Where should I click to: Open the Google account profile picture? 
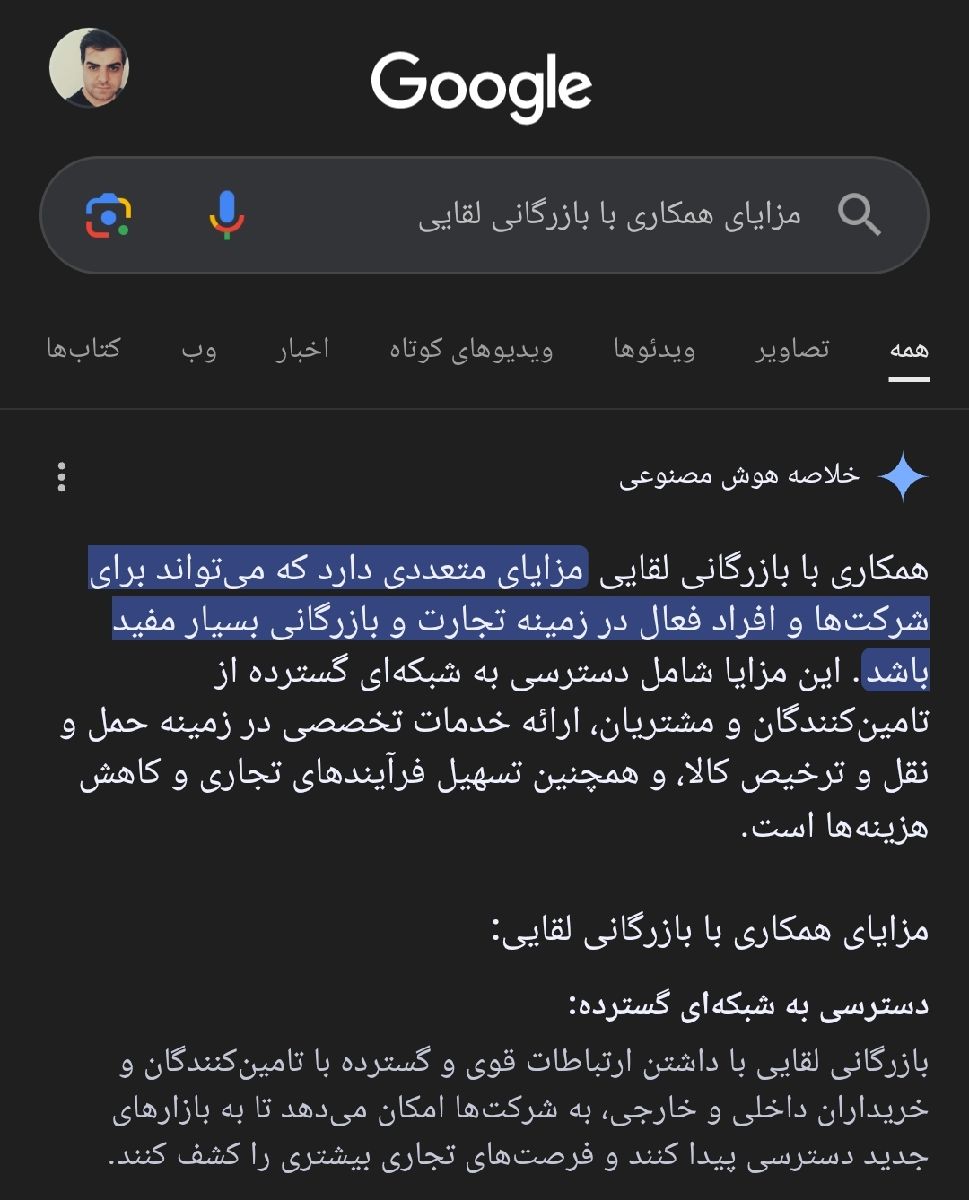pos(89,68)
